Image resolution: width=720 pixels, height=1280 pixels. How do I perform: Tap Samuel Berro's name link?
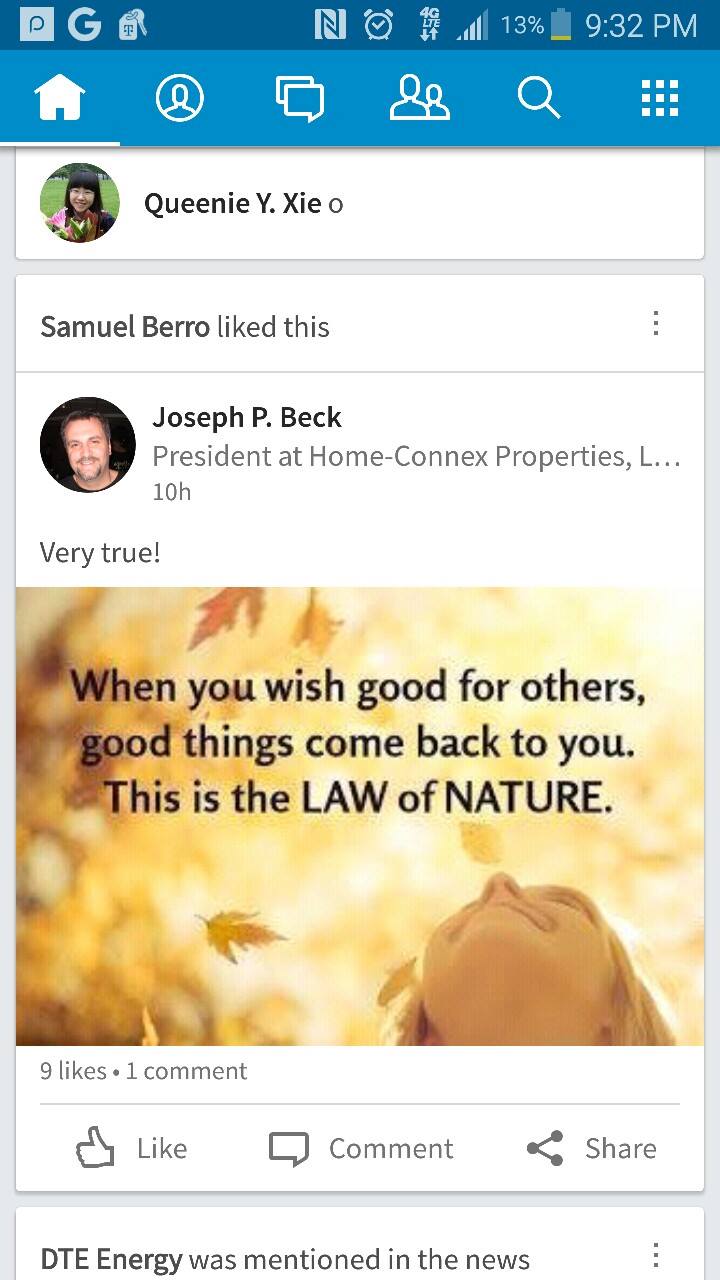click(x=125, y=327)
